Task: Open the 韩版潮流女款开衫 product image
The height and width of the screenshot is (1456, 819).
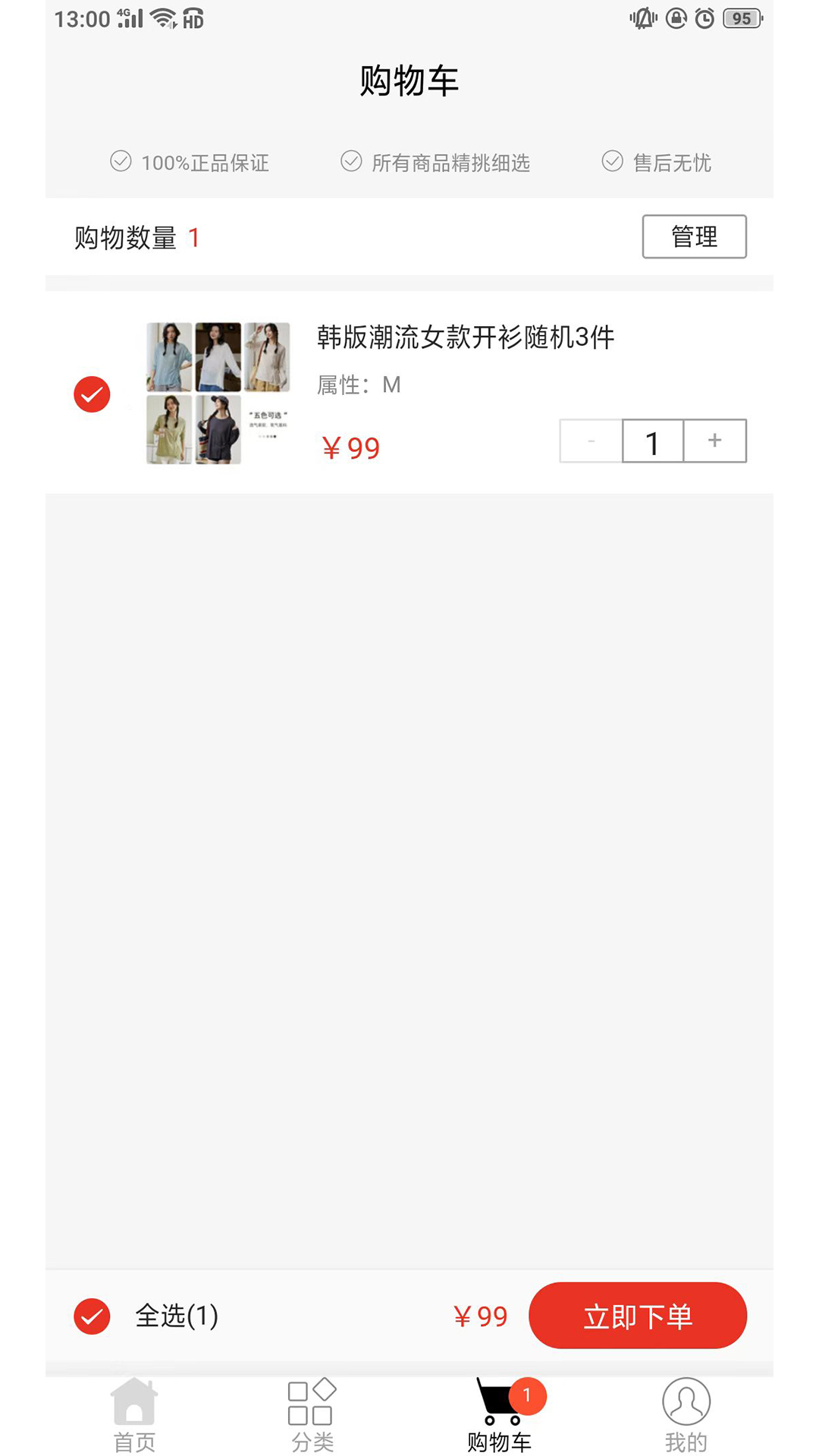Action: [218, 393]
